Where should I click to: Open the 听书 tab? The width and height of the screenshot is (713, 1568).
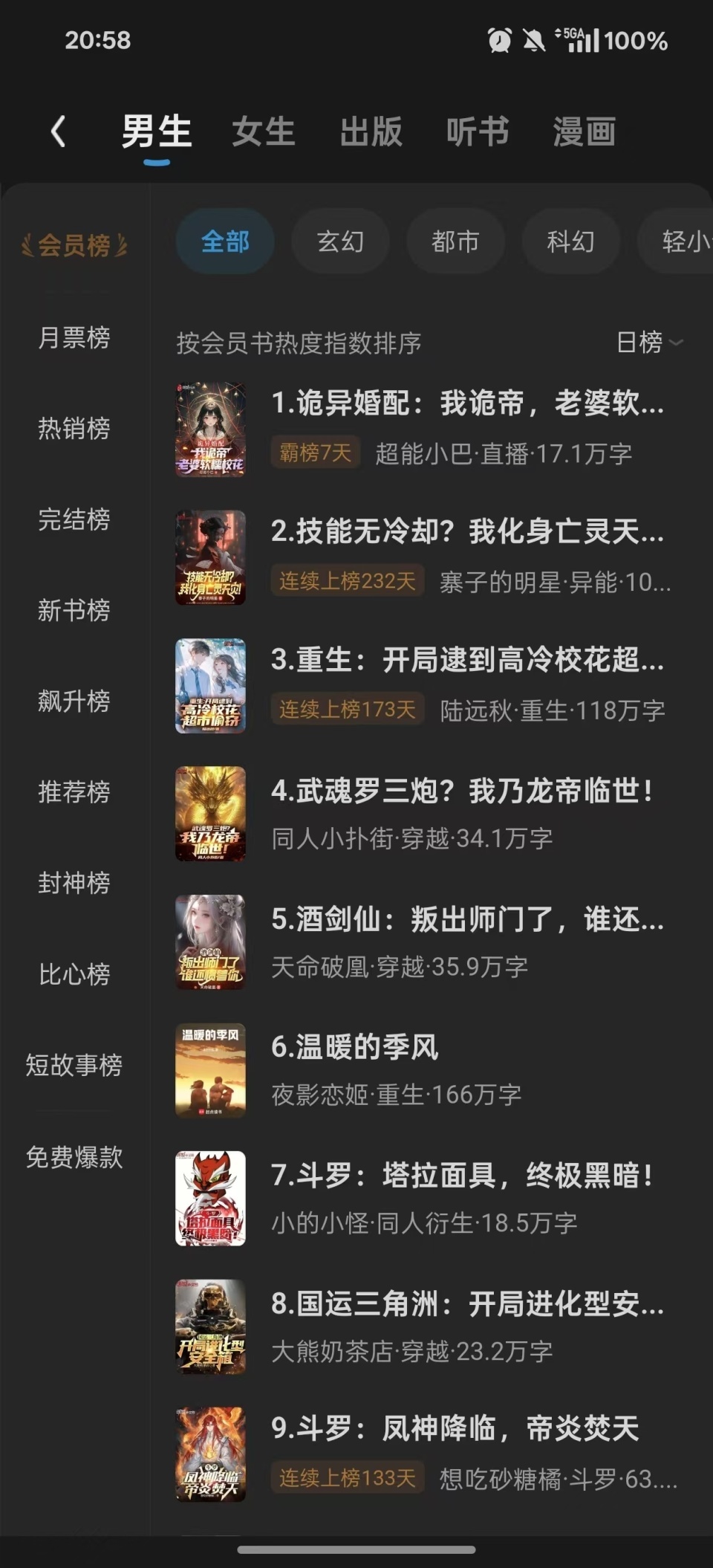tap(478, 132)
